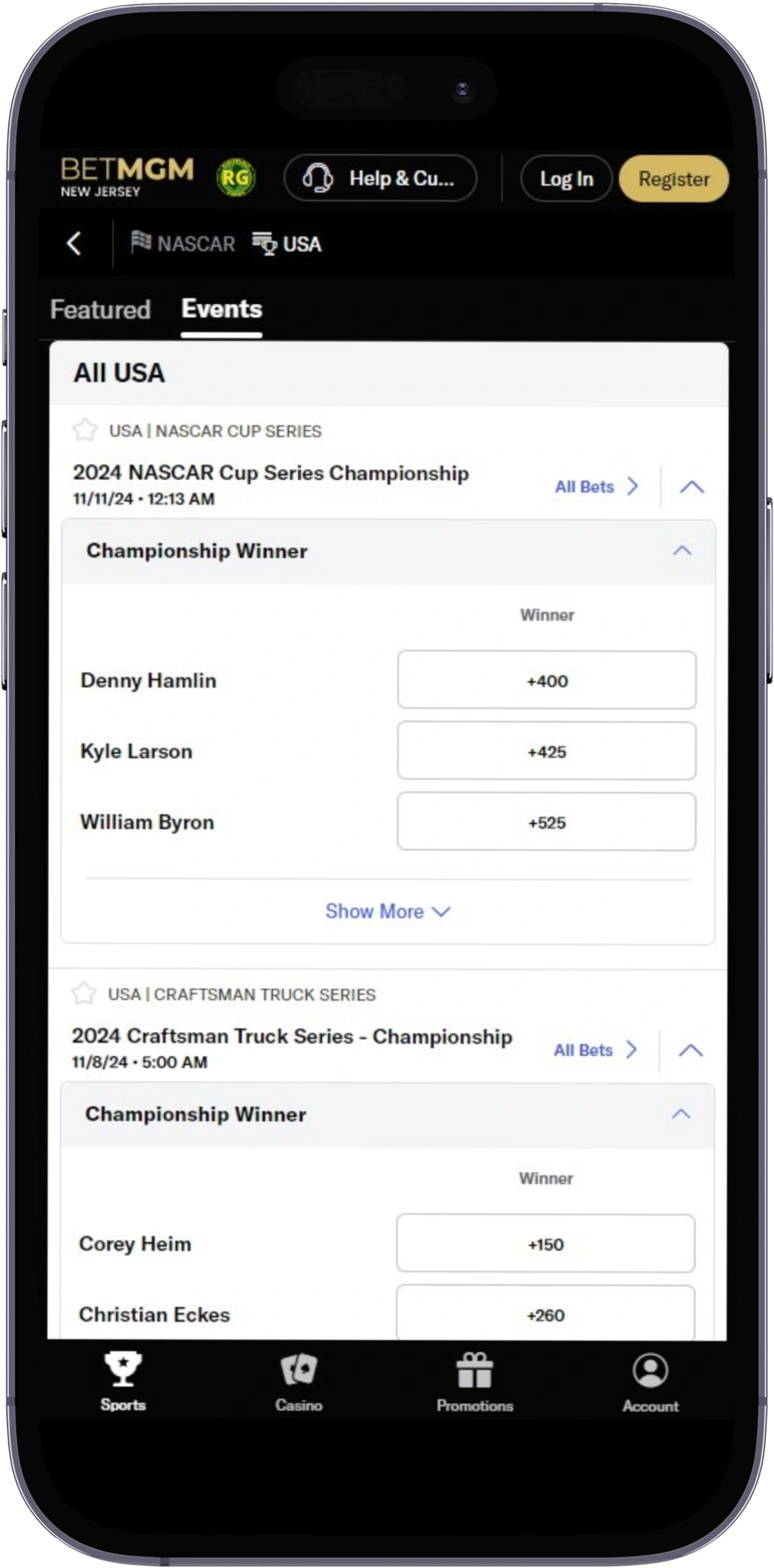
Task: Open the NASCAR breadcrumb
Action: pyautogui.click(x=183, y=243)
